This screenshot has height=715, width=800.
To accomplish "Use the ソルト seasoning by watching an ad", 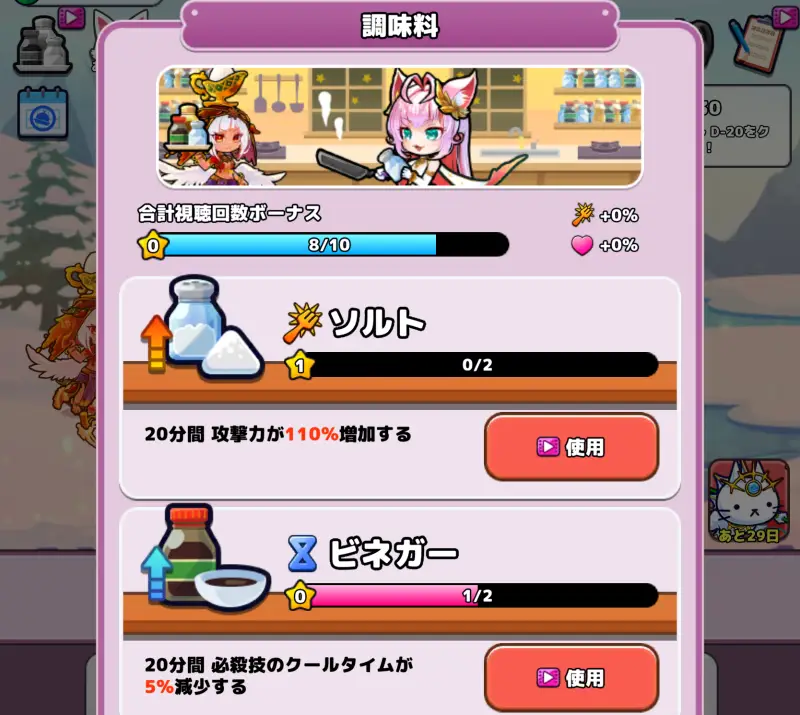I will point(571,447).
